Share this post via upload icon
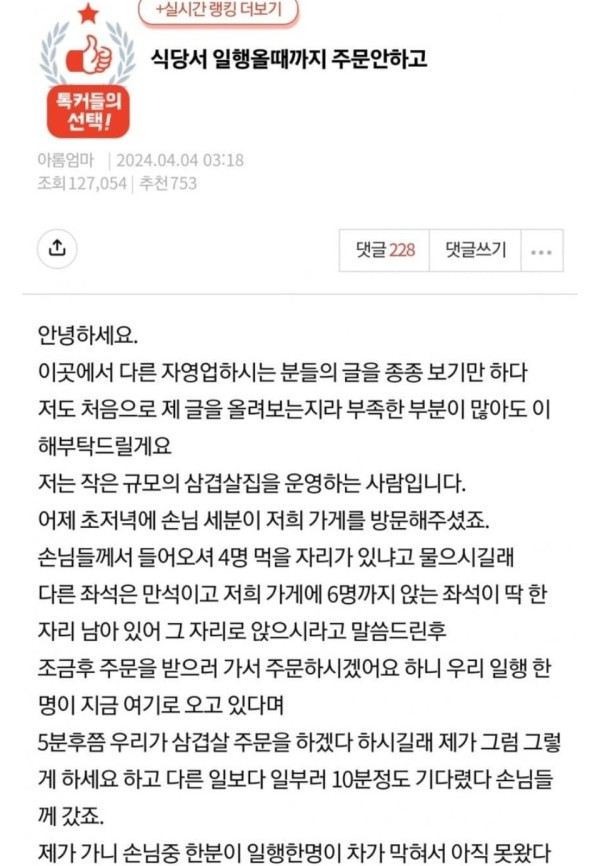This screenshot has height=866, width=600. (58, 250)
